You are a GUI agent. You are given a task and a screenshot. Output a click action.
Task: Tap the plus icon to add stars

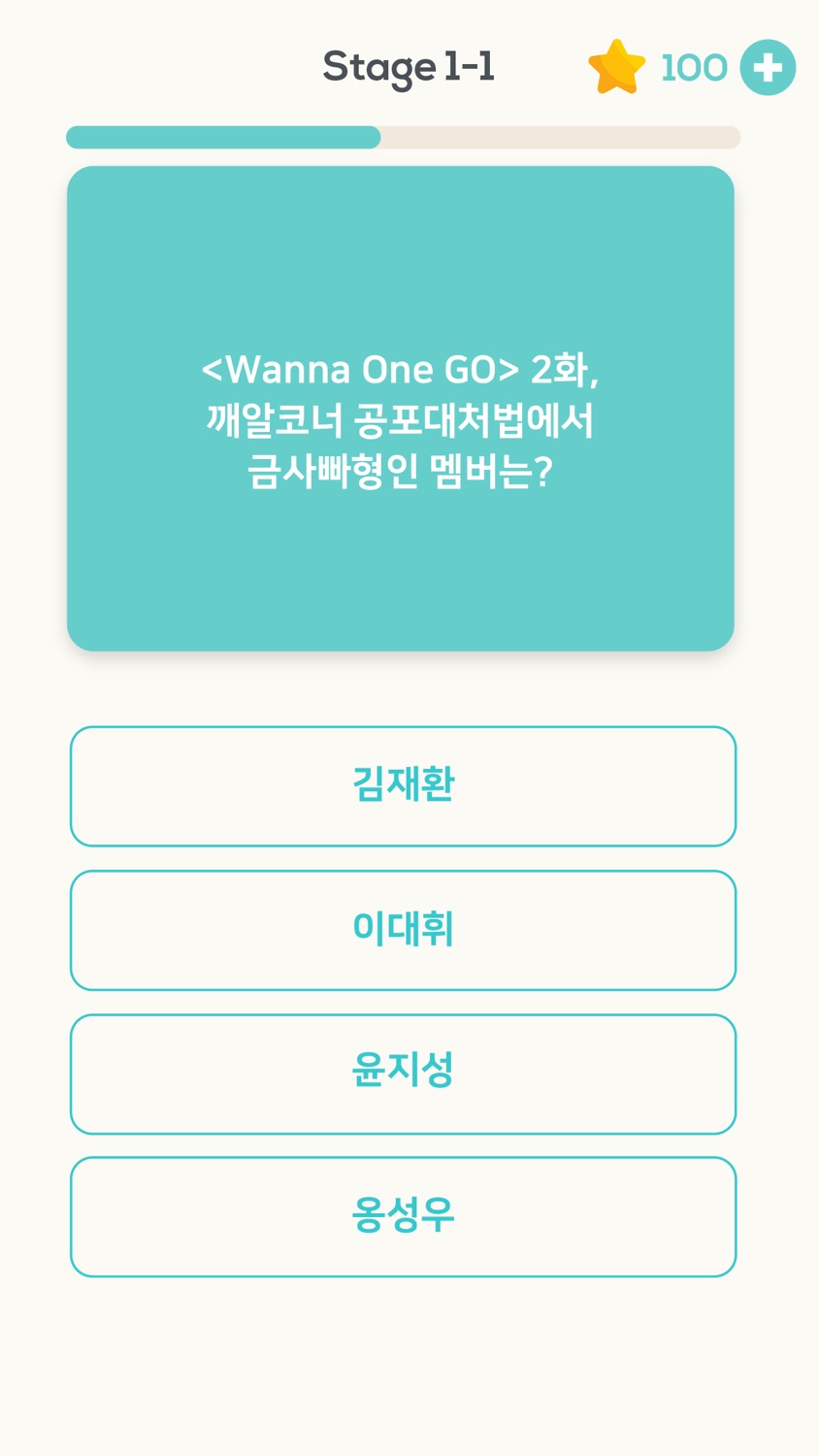pos(768,68)
